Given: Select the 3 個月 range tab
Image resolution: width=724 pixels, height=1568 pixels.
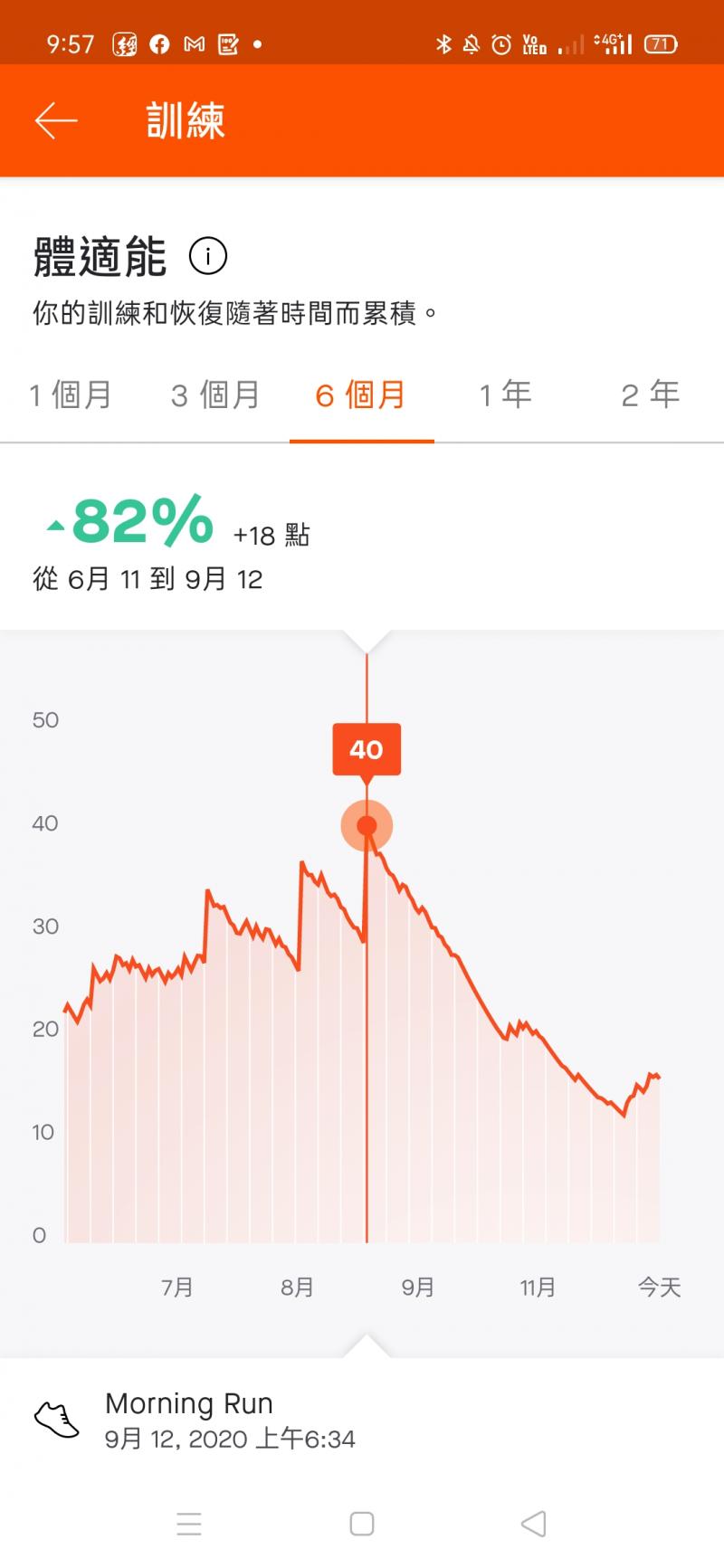Looking at the screenshot, I should click(x=215, y=395).
